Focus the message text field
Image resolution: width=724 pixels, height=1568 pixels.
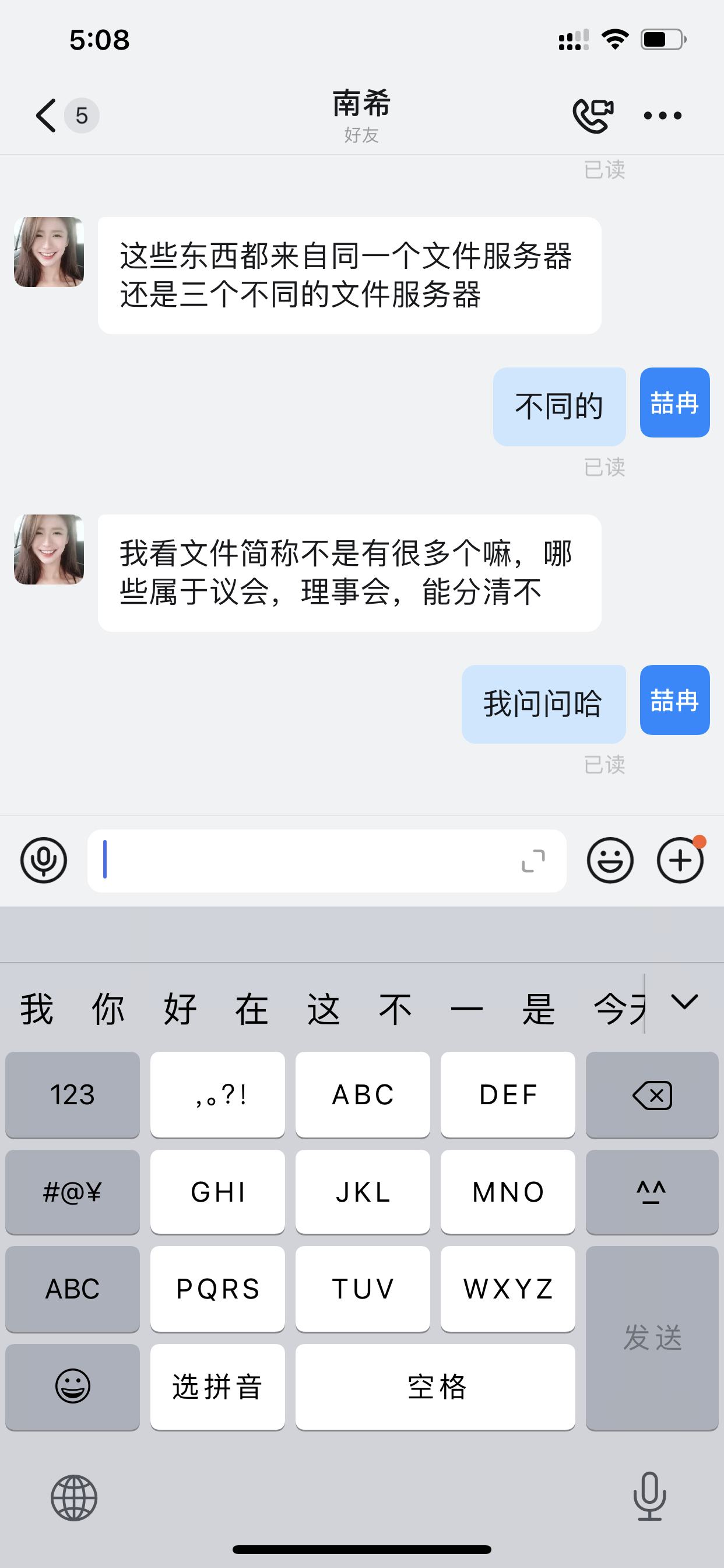(x=304, y=860)
